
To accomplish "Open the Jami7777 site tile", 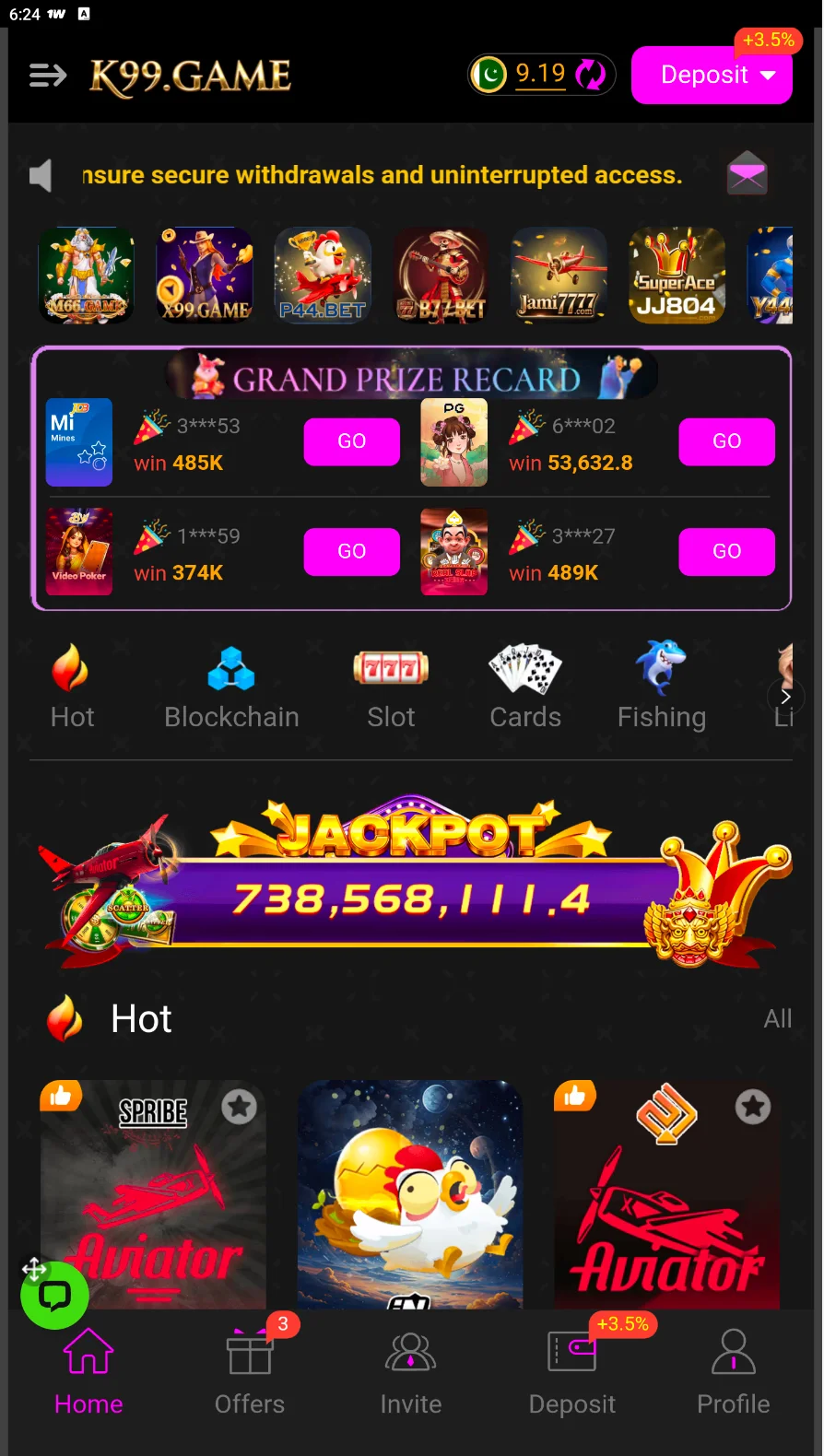I will [x=559, y=275].
